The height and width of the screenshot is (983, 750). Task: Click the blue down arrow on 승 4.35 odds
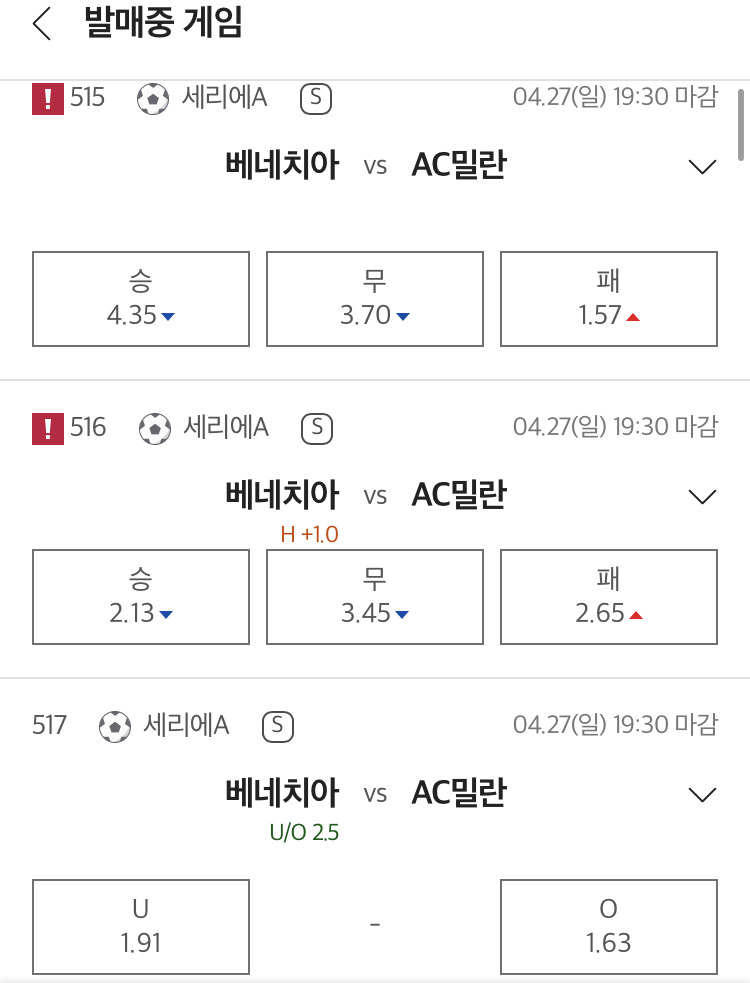pos(168,314)
